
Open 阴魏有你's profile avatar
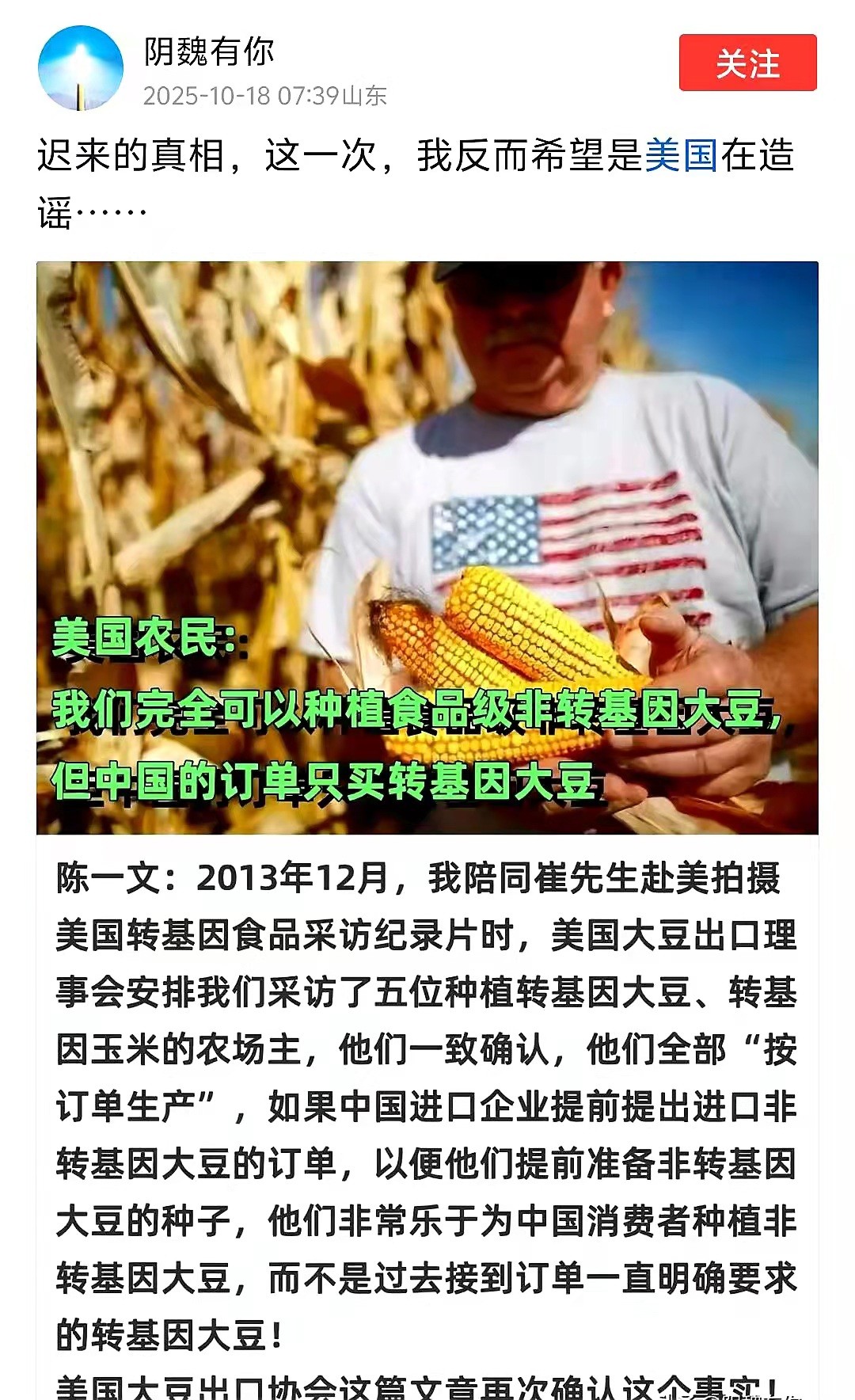tap(81, 68)
